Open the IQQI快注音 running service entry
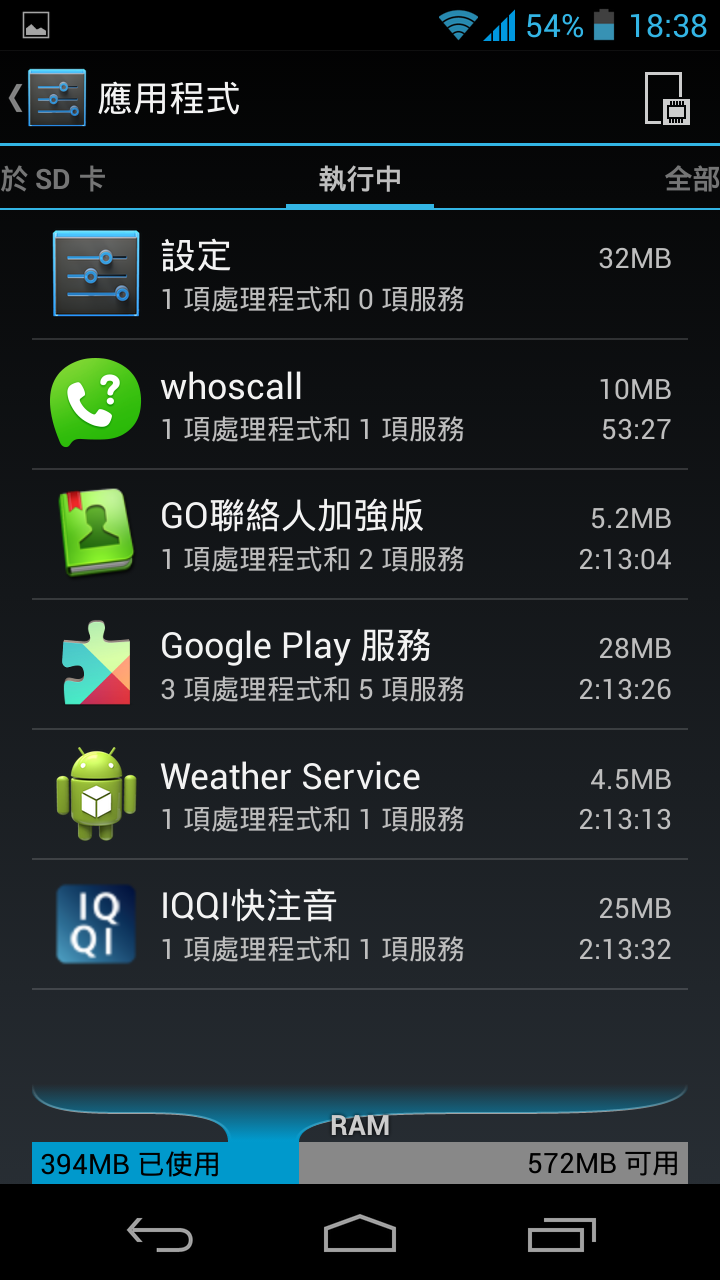This screenshot has width=720, height=1280. click(360, 925)
